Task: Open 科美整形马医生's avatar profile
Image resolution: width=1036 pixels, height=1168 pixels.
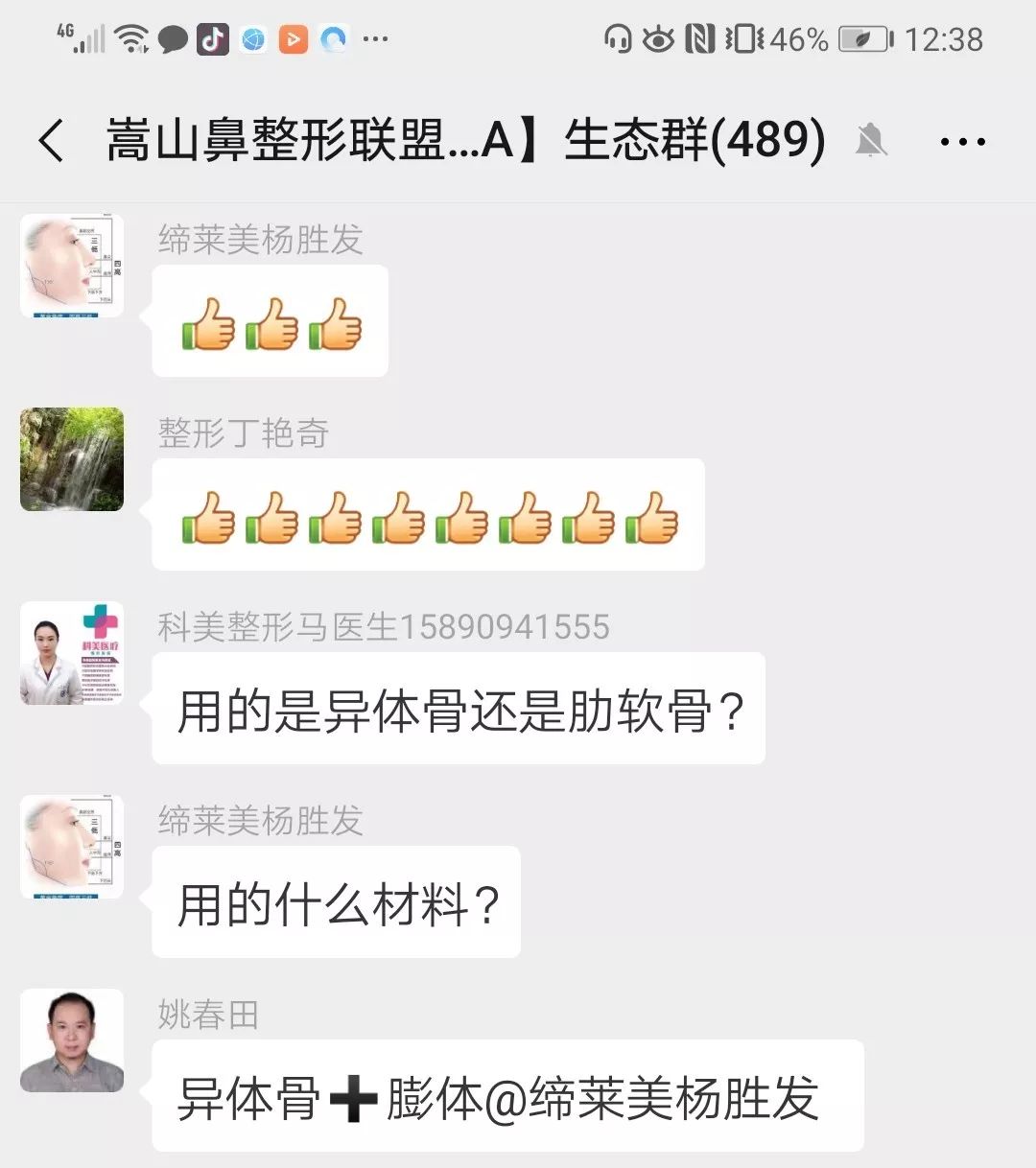Action: pos(72,653)
